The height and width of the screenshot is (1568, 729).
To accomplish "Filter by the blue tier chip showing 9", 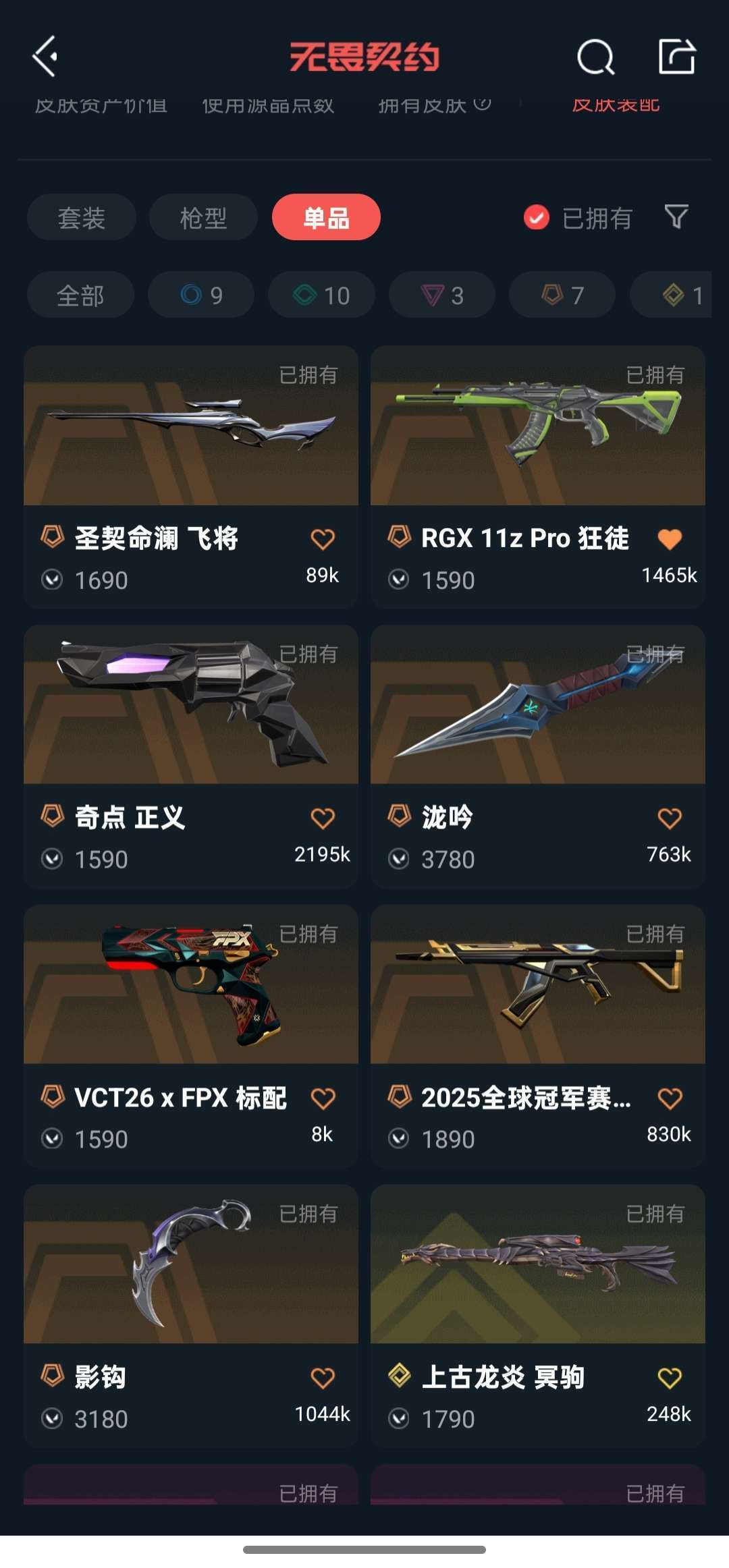I will 201,295.
